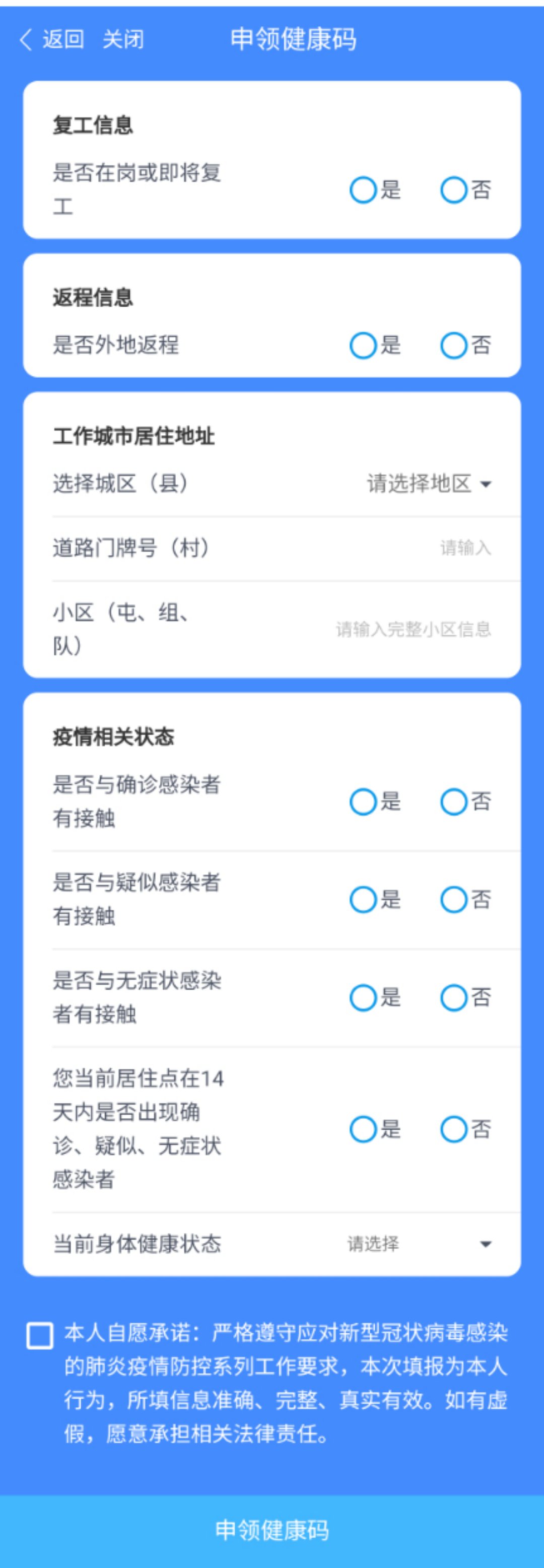Close the page with 关闭

click(x=123, y=40)
